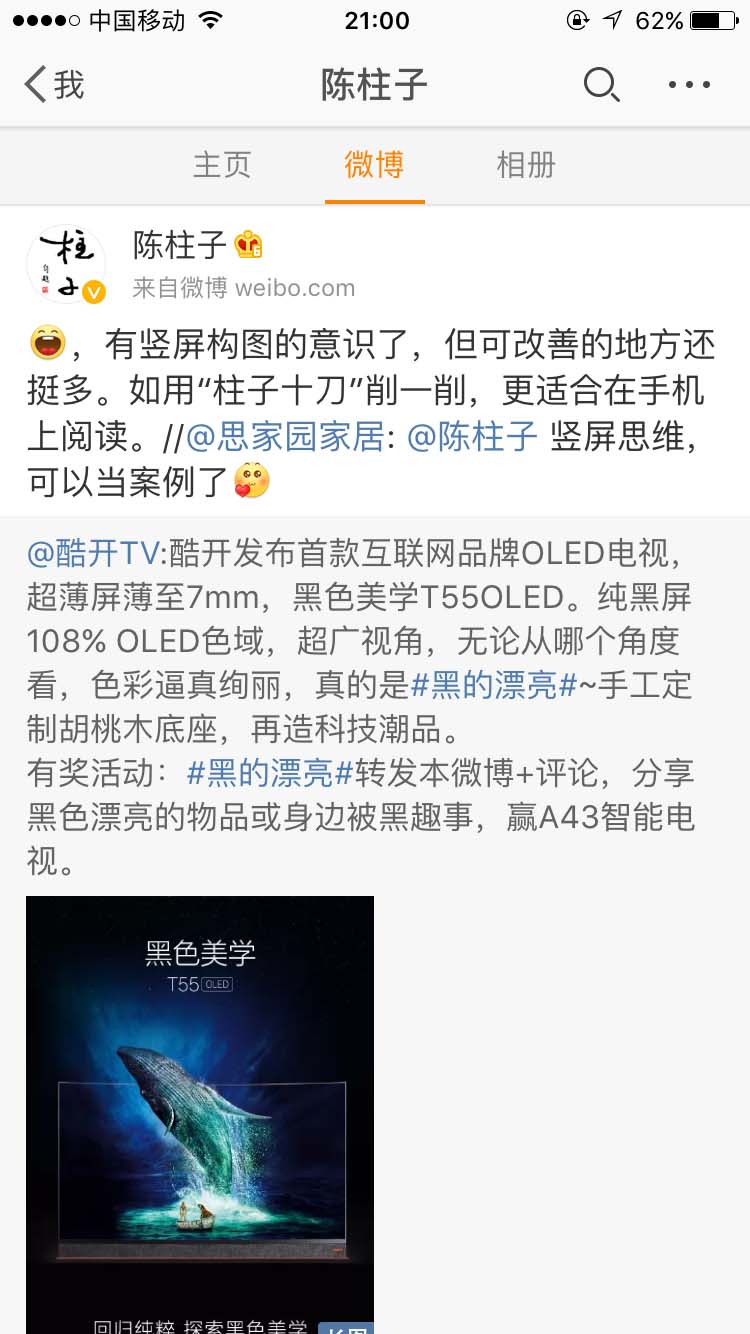
Task: Tap the three-dot more options icon
Action: (687, 85)
